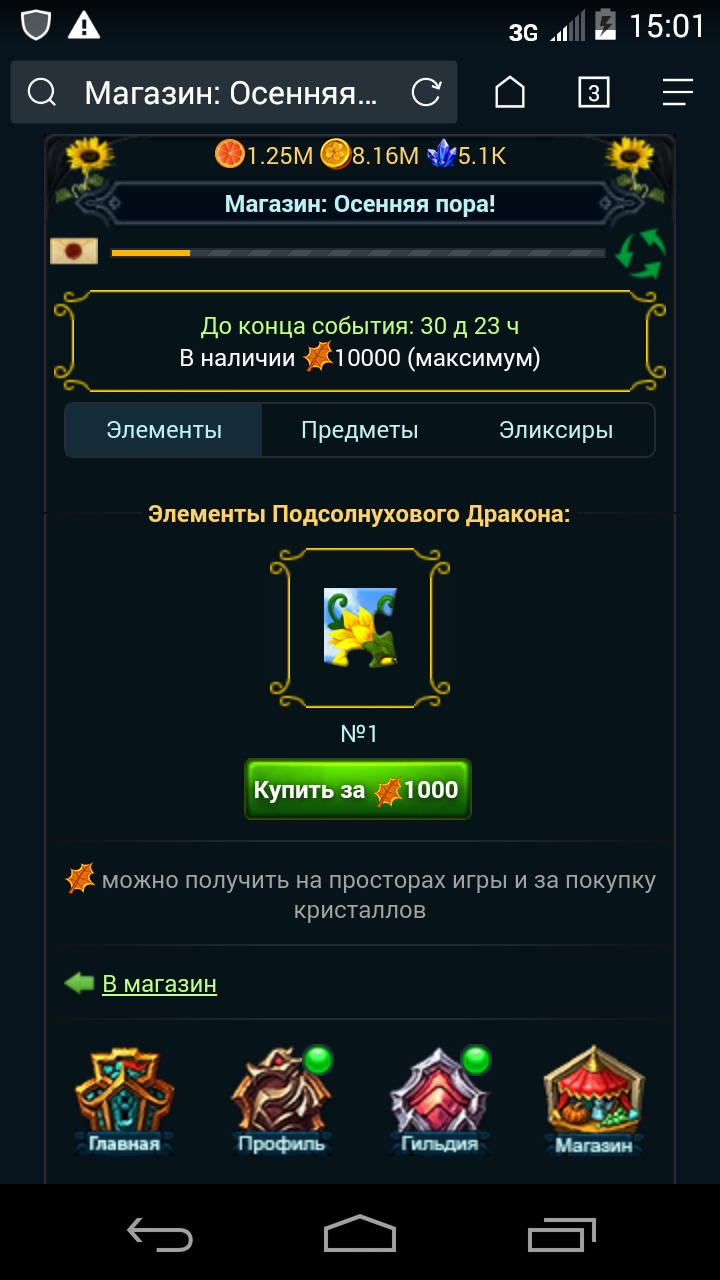Switch to the Эликсиры tab
720x1280 pixels.
556,431
